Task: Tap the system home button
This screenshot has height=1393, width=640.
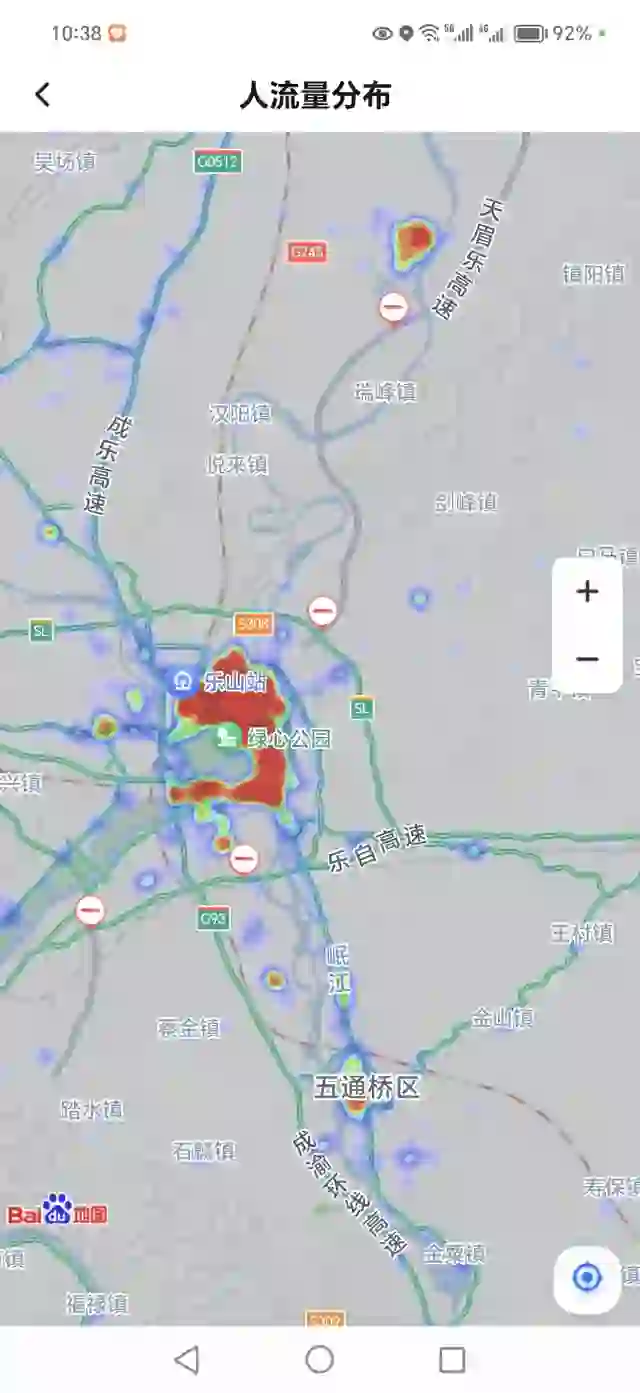Action: [319, 1359]
